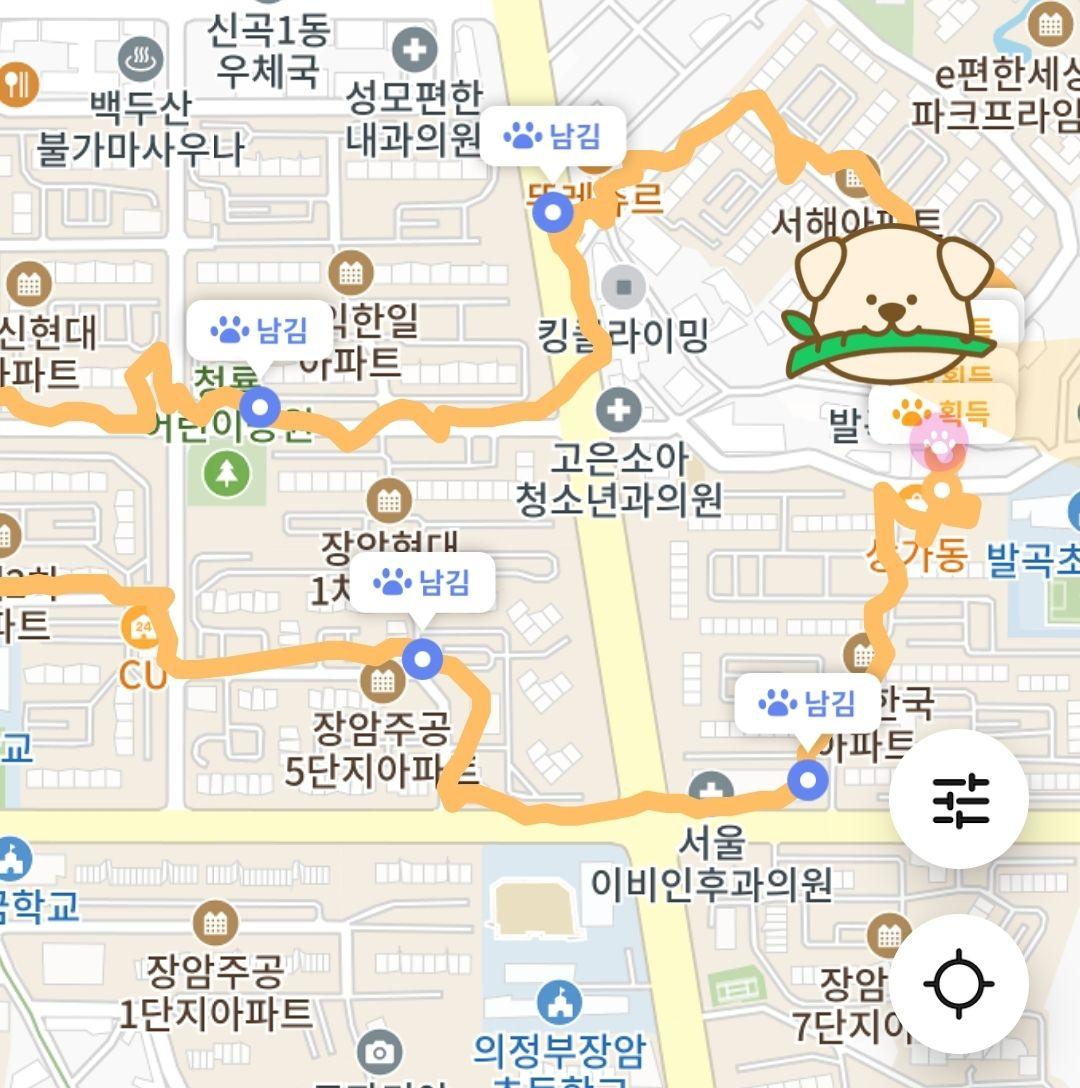Viewport: 1080px width, 1088px height.
Task: Tap the 획득 paw marker
Action: pos(941,411)
